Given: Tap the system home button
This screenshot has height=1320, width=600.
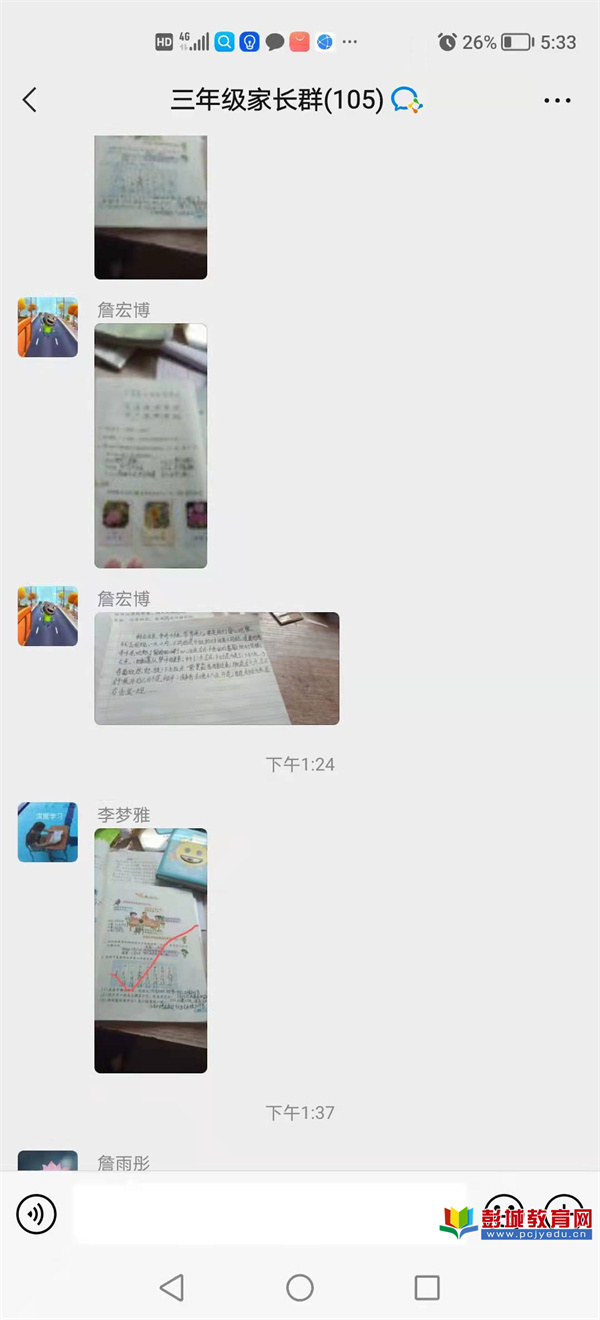Looking at the screenshot, I should 300,1287.
